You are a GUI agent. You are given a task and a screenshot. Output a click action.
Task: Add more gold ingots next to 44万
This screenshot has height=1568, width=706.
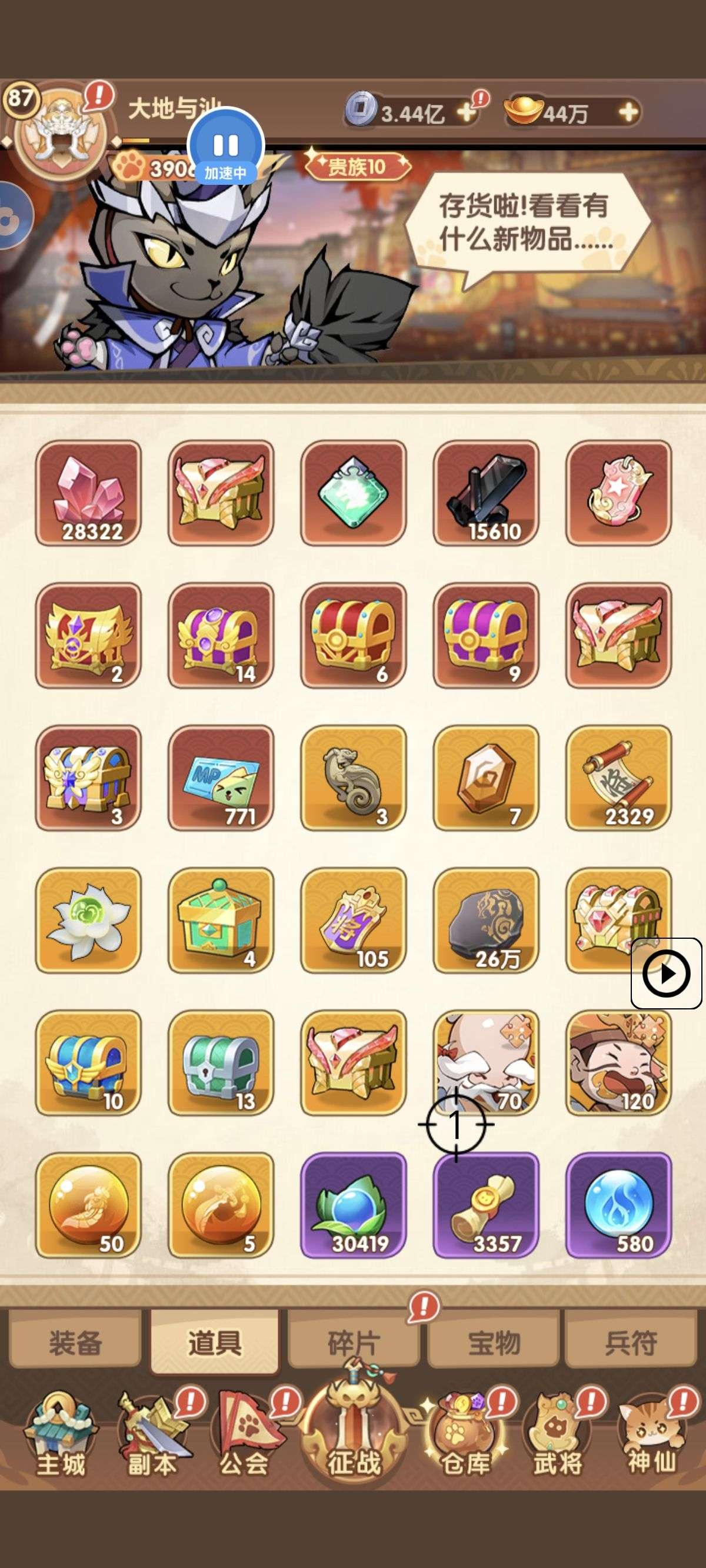(628, 112)
